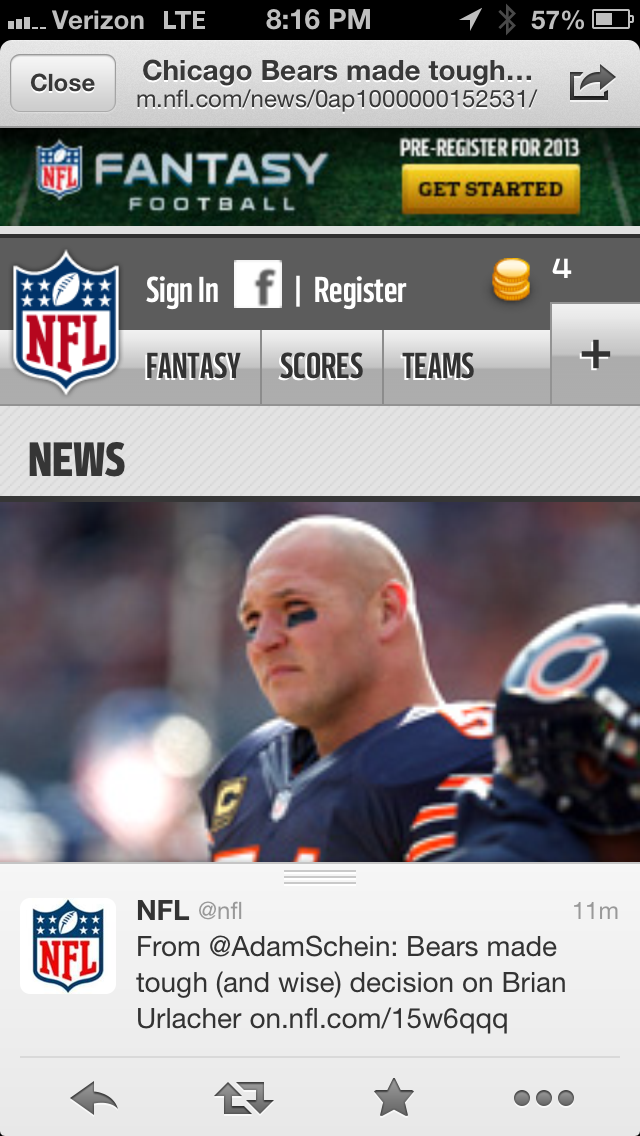This screenshot has height=1136, width=640.
Task: Retweet the NFL tweet
Action: [244, 1098]
